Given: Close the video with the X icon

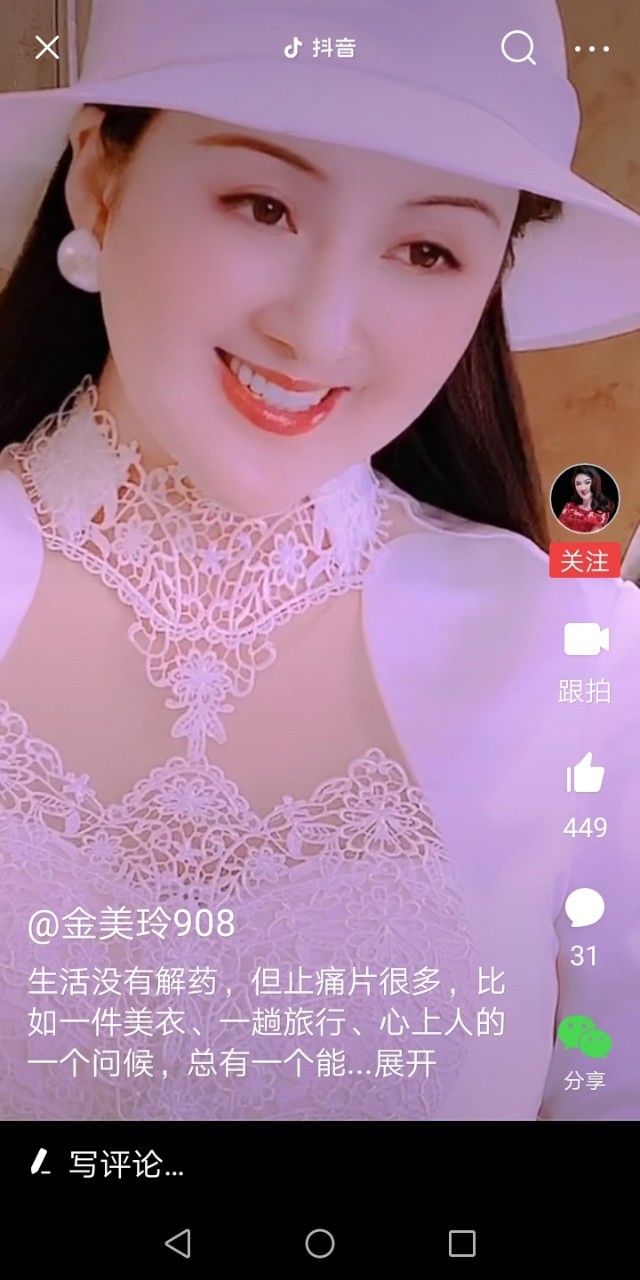Looking at the screenshot, I should tap(47, 47).
